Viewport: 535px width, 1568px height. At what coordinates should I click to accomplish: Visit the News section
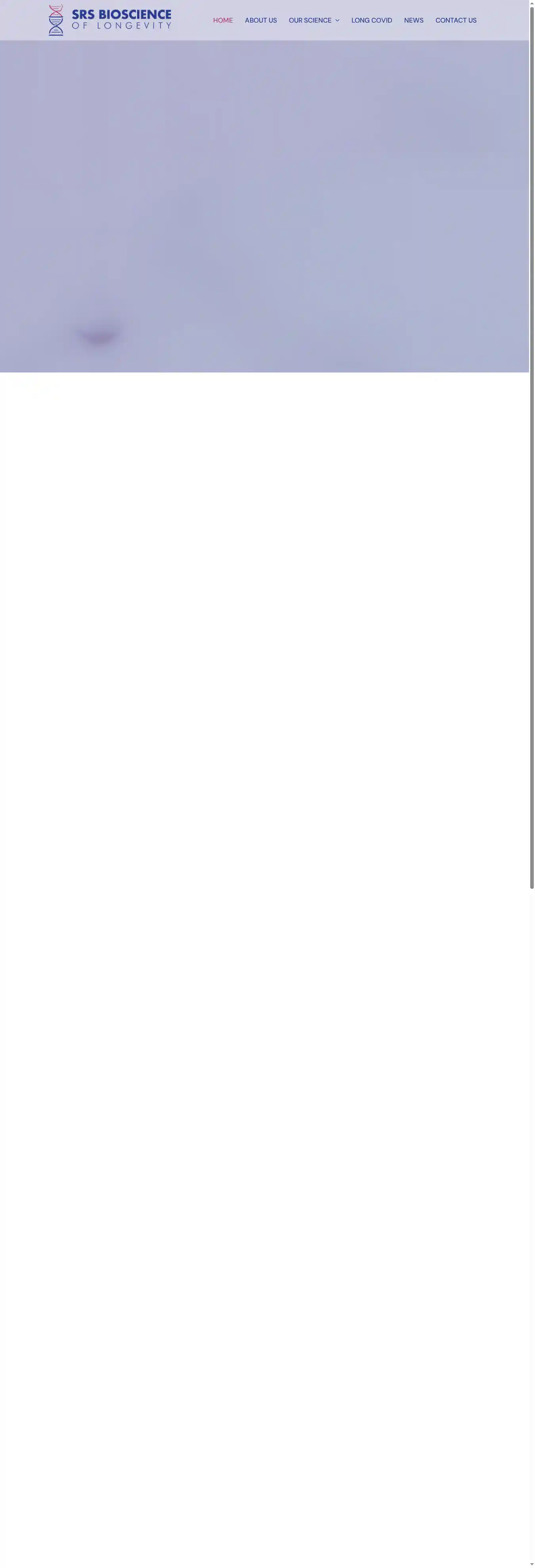click(413, 20)
